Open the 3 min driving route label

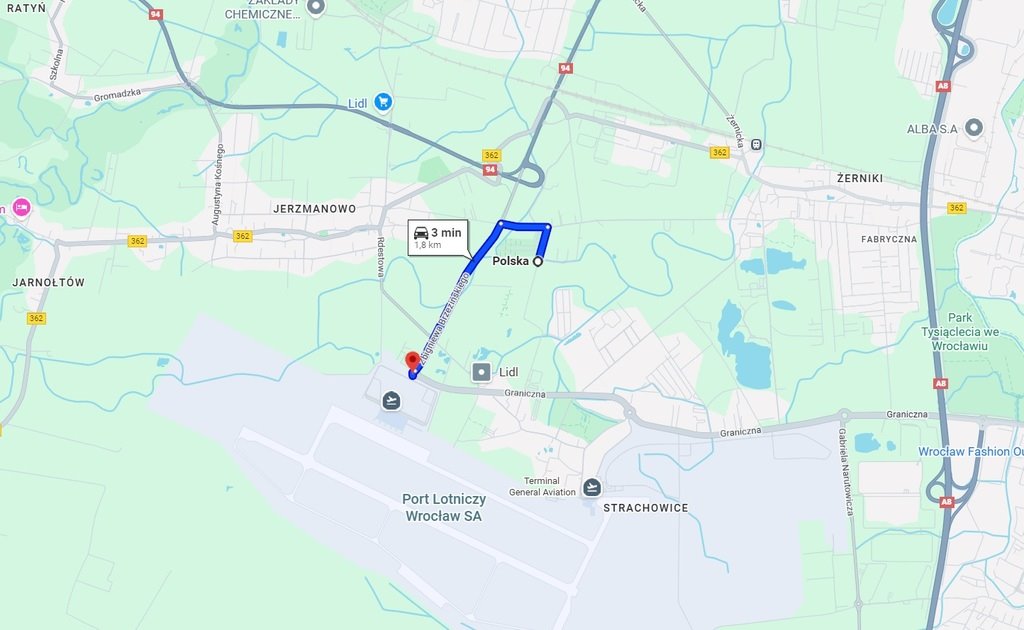tap(437, 238)
